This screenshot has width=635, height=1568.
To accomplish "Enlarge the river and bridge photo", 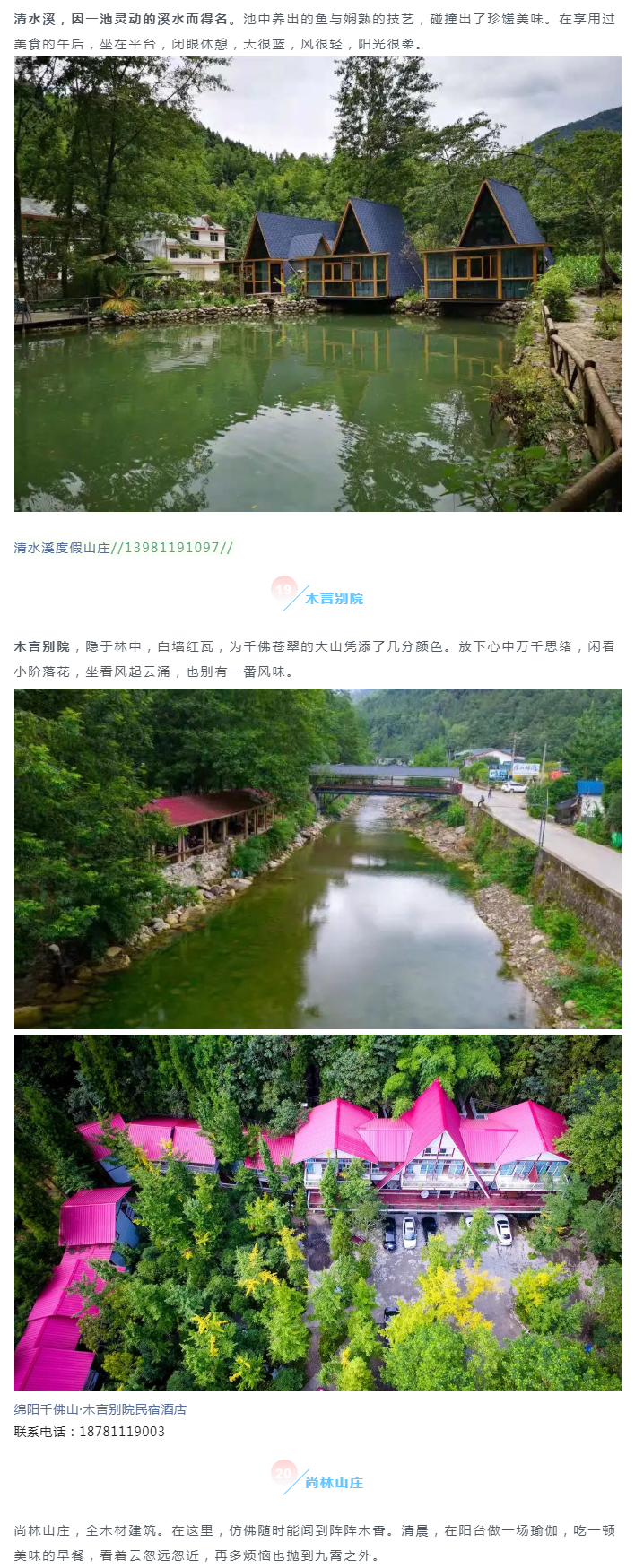I will tap(317, 858).
